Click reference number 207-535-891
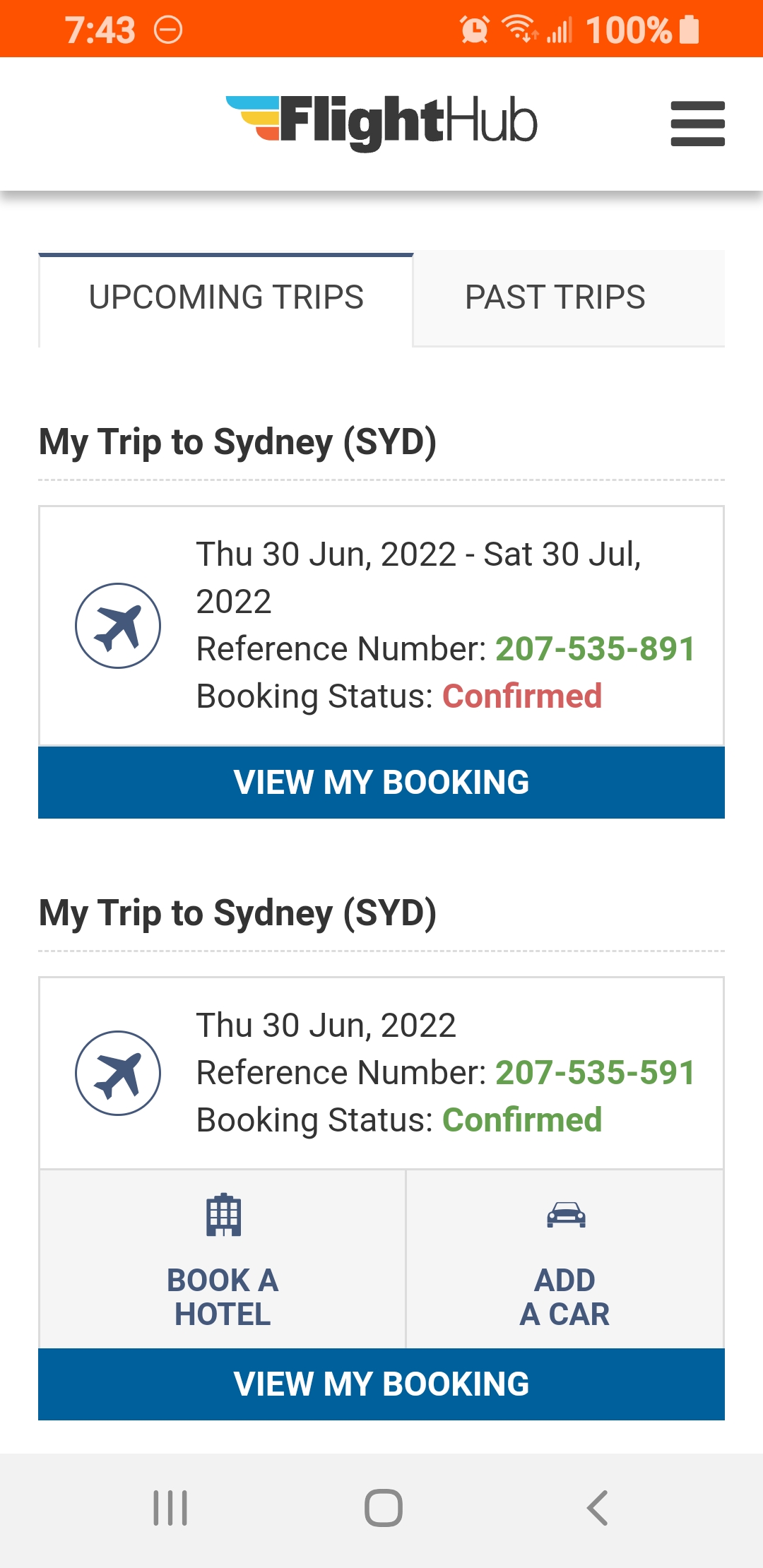The image size is (763, 1568). 595,648
